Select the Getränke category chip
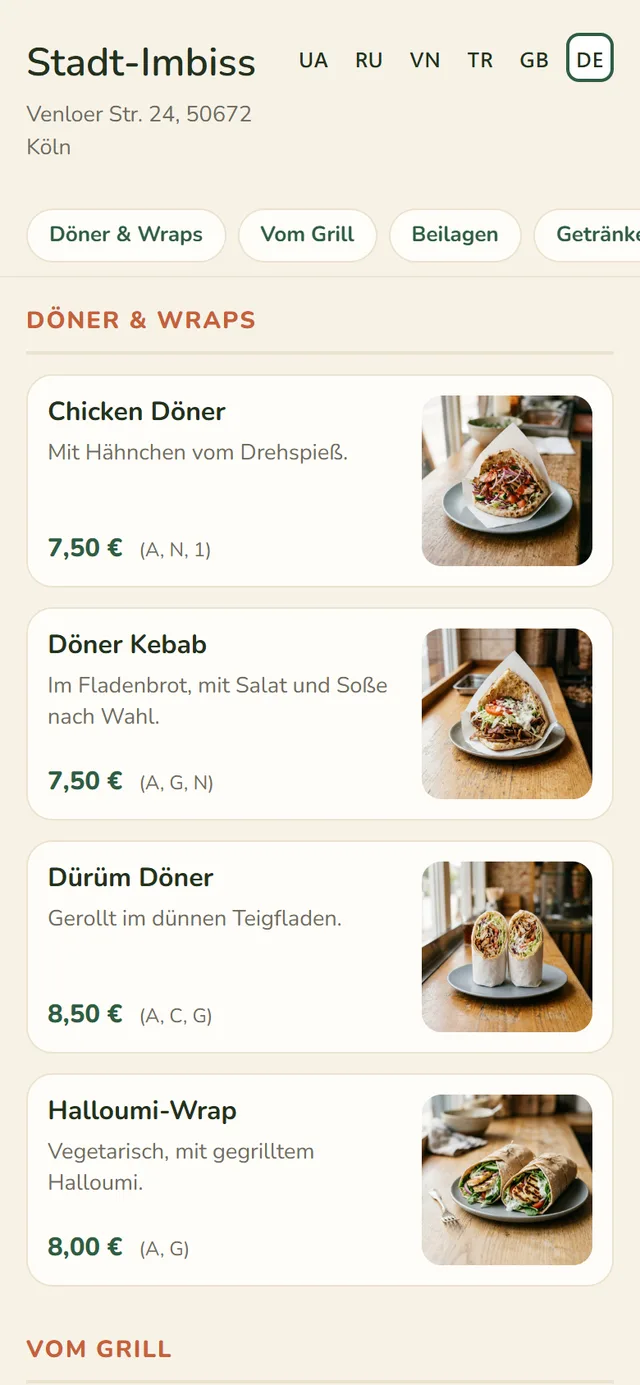The height and width of the screenshot is (1385, 640). pos(587,235)
